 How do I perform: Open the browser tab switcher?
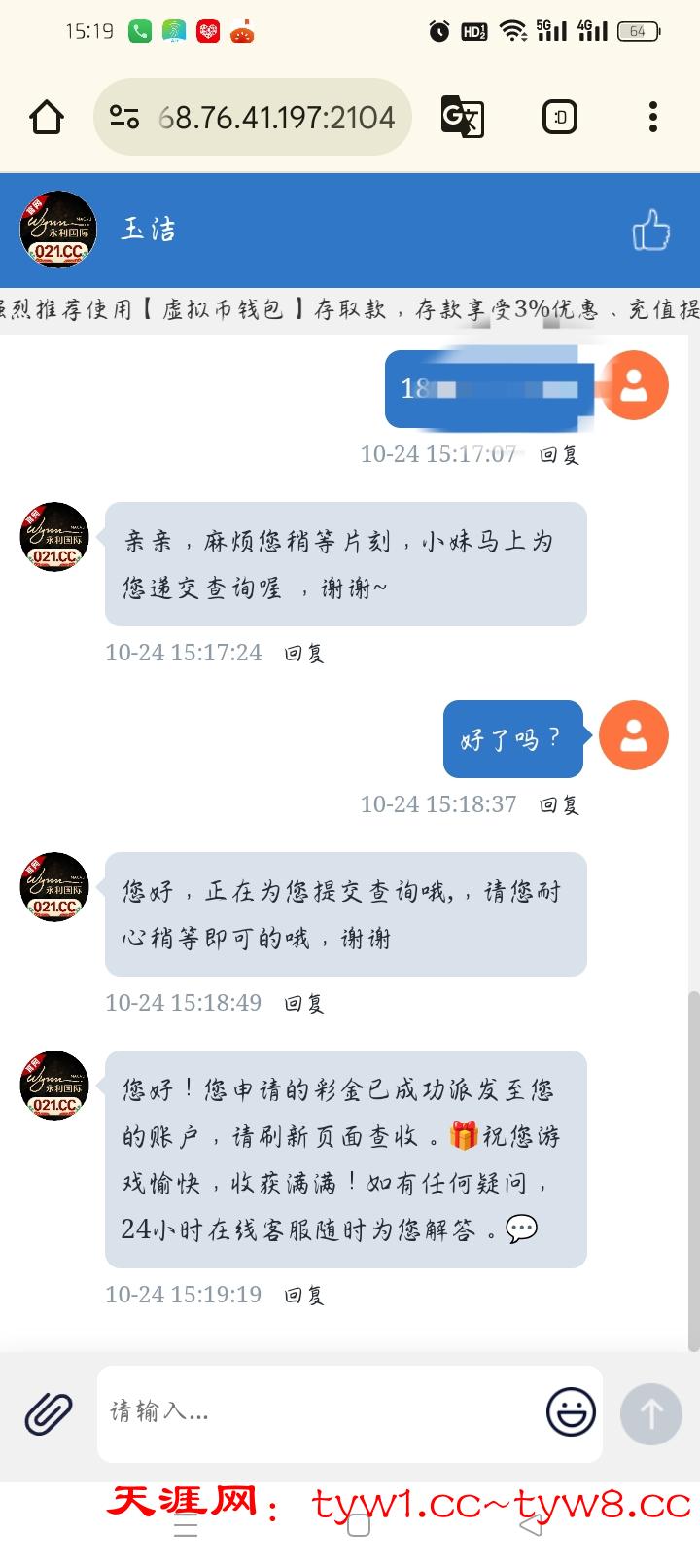[x=559, y=118]
